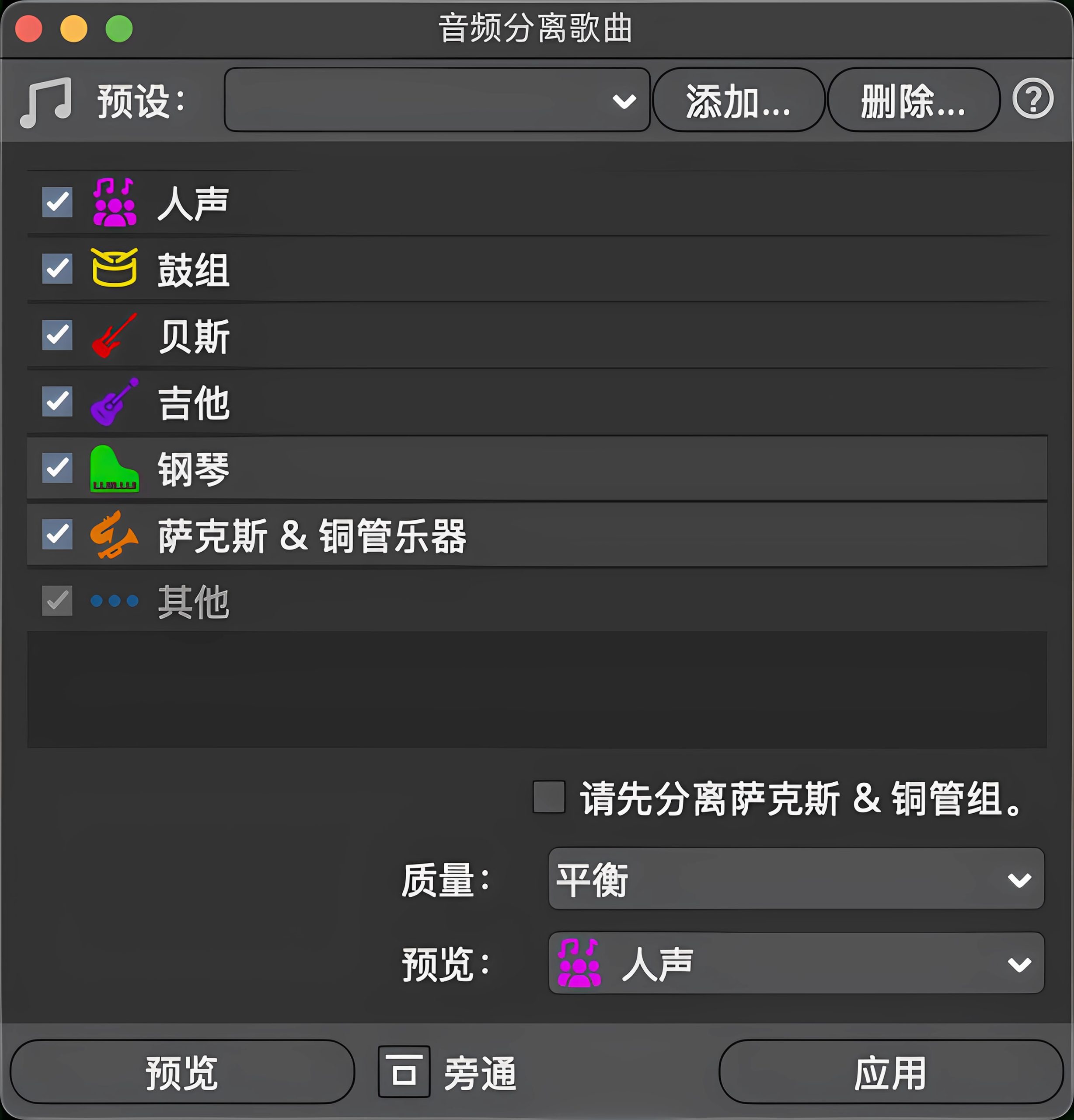
Task: Uncheck the 钢琴 checkbox
Action: 57,468
